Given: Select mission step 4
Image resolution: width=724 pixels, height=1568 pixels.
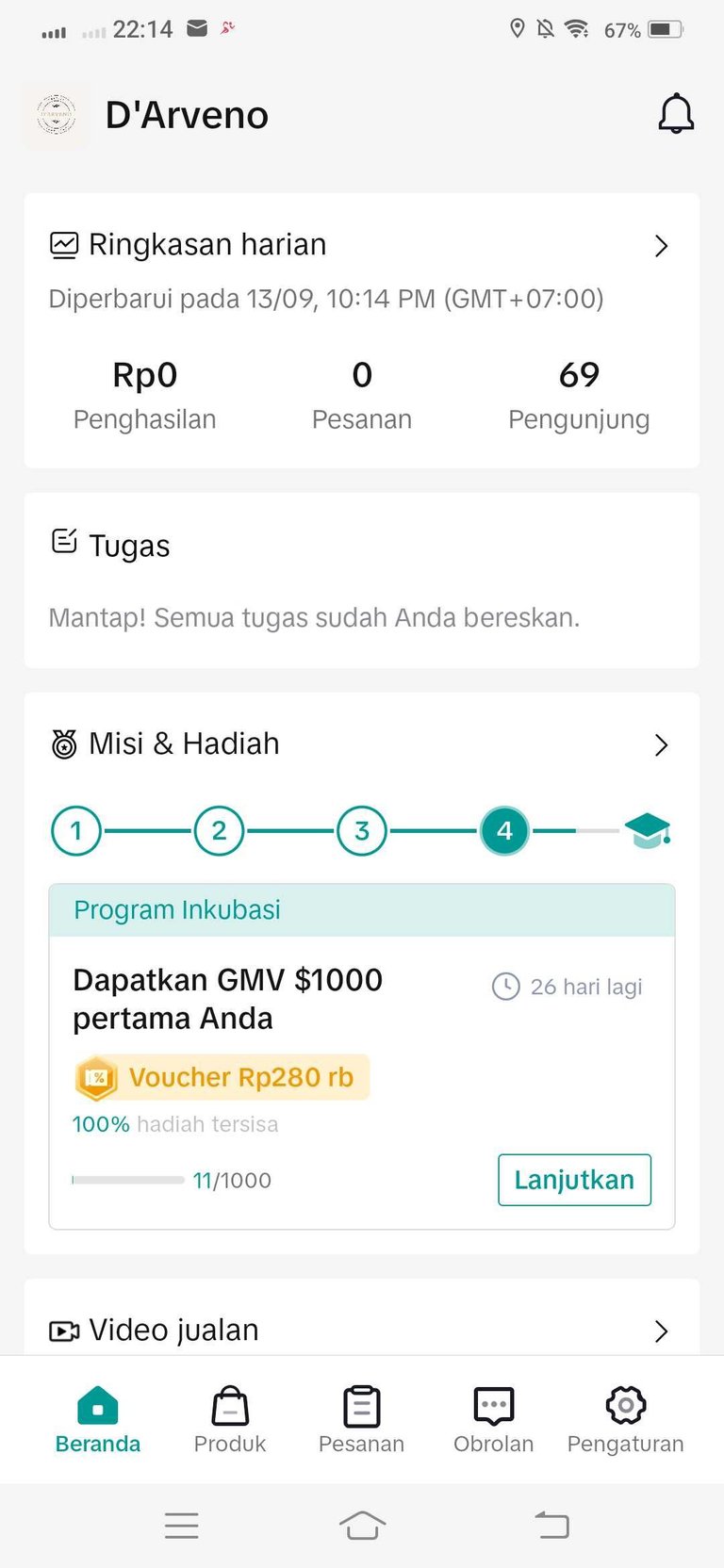Looking at the screenshot, I should pos(504,831).
